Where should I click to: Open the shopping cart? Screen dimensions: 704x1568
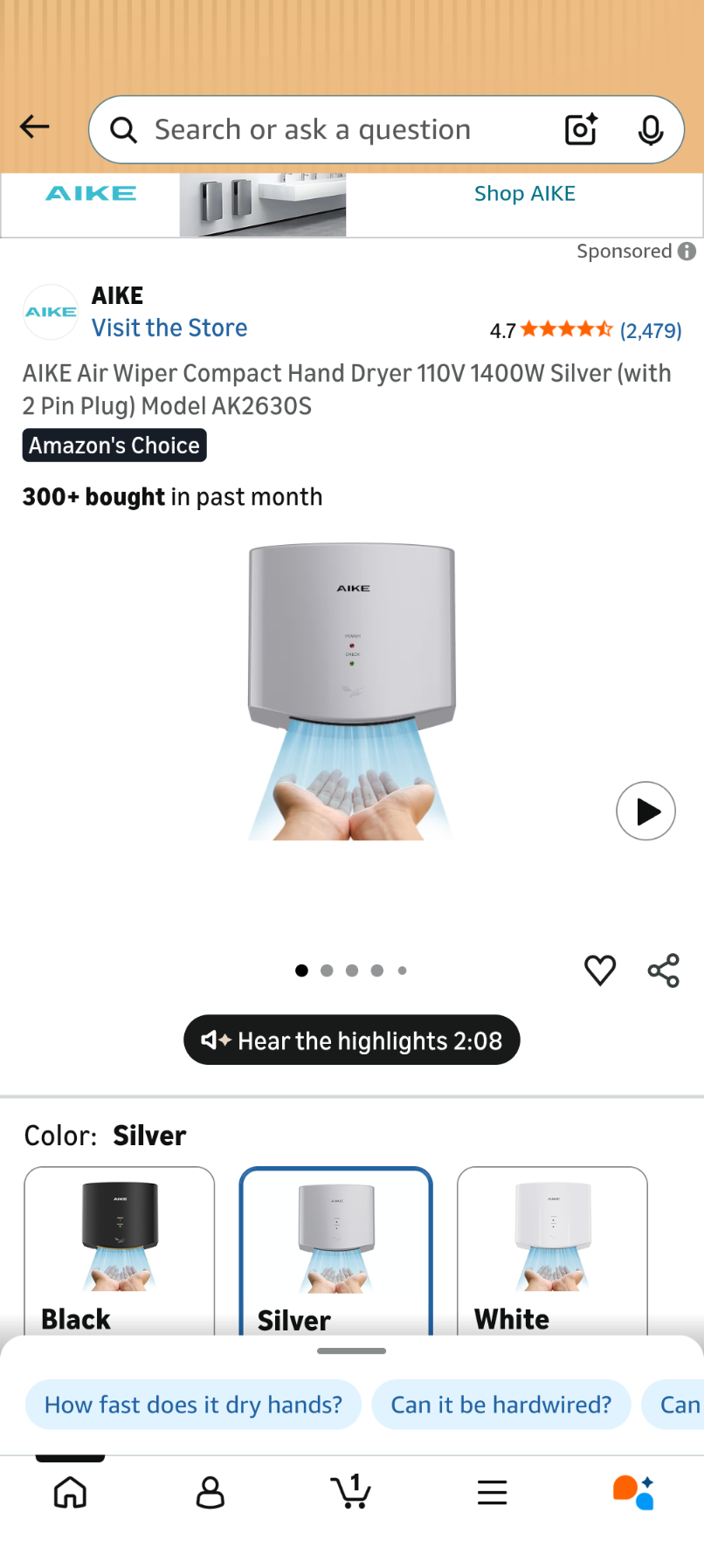[351, 1493]
